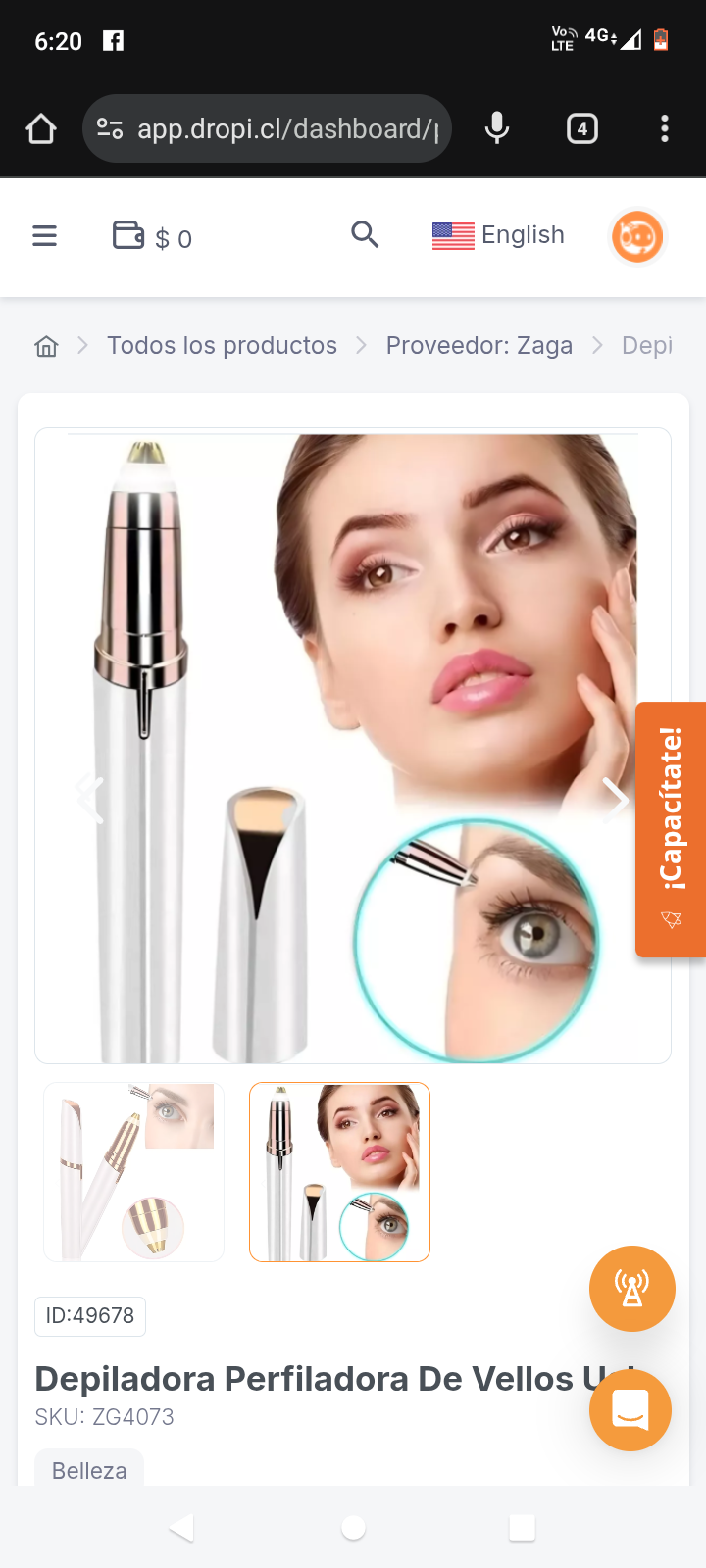This screenshot has height=1568, width=706.
Task: Start voice search with microphone
Action: (x=497, y=128)
